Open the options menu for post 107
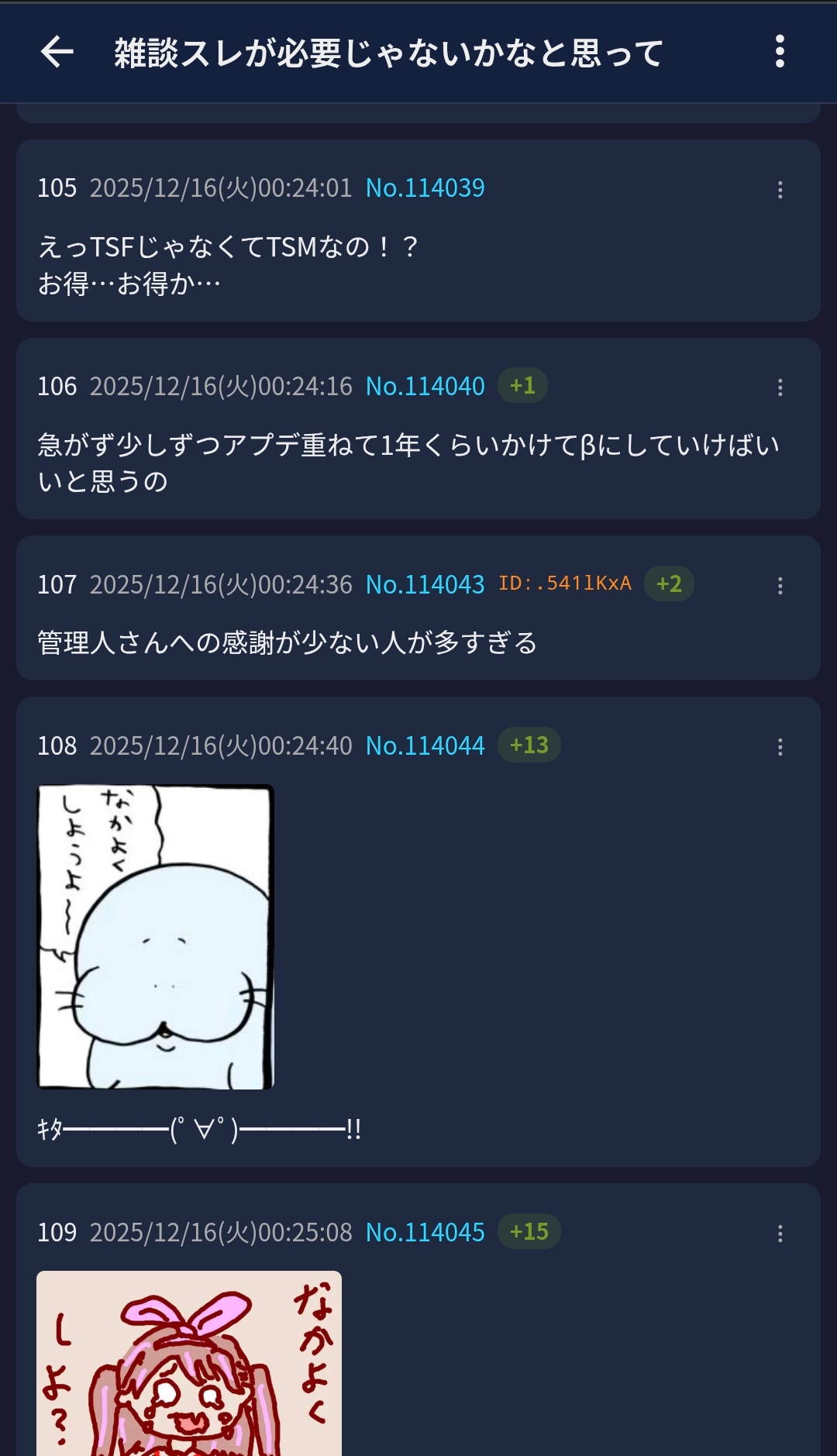Viewport: 837px width, 1456px height. point(780,586)
